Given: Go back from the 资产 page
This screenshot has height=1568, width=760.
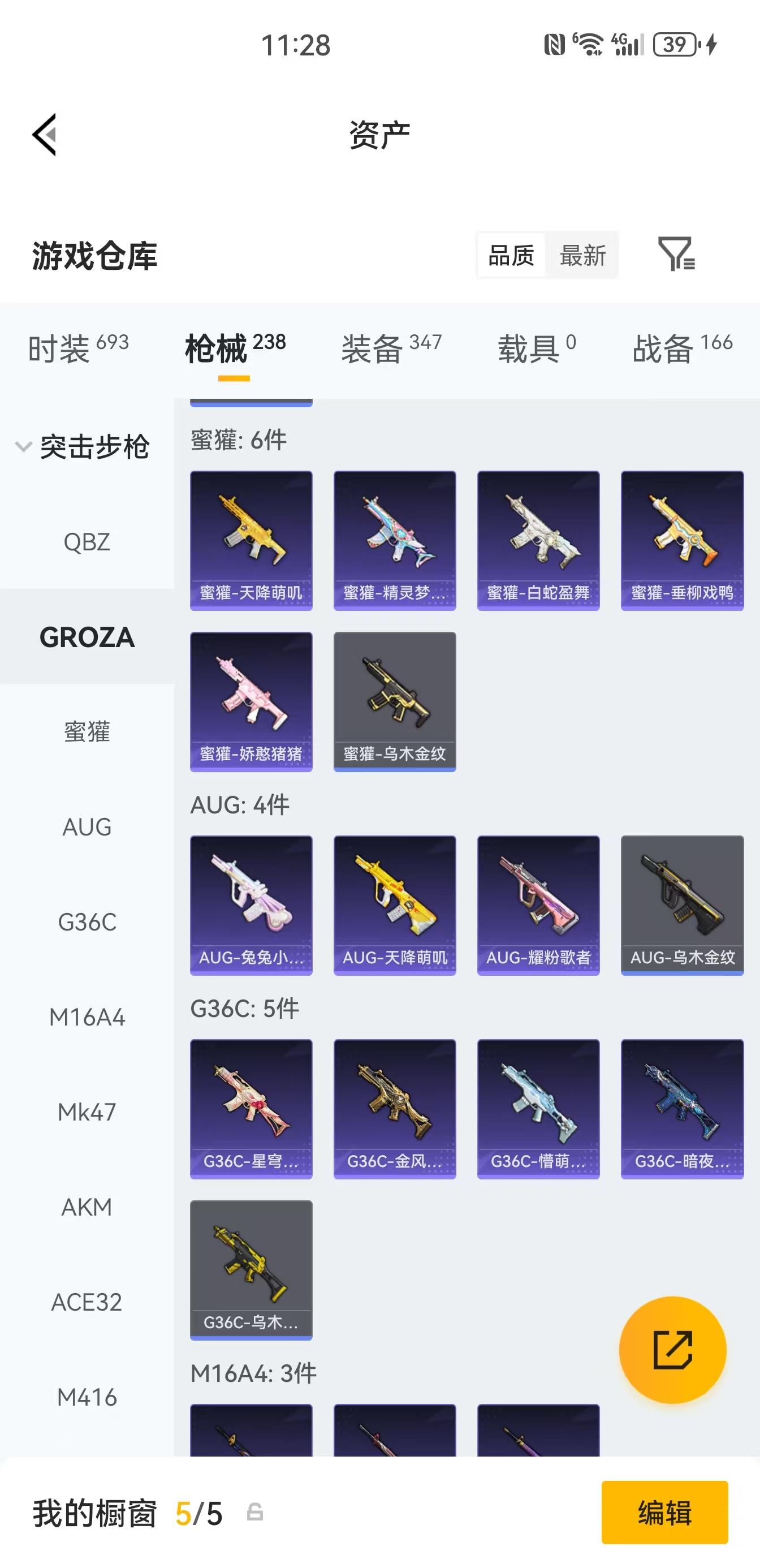Looking at the screenshot, I should click(45, 135).
